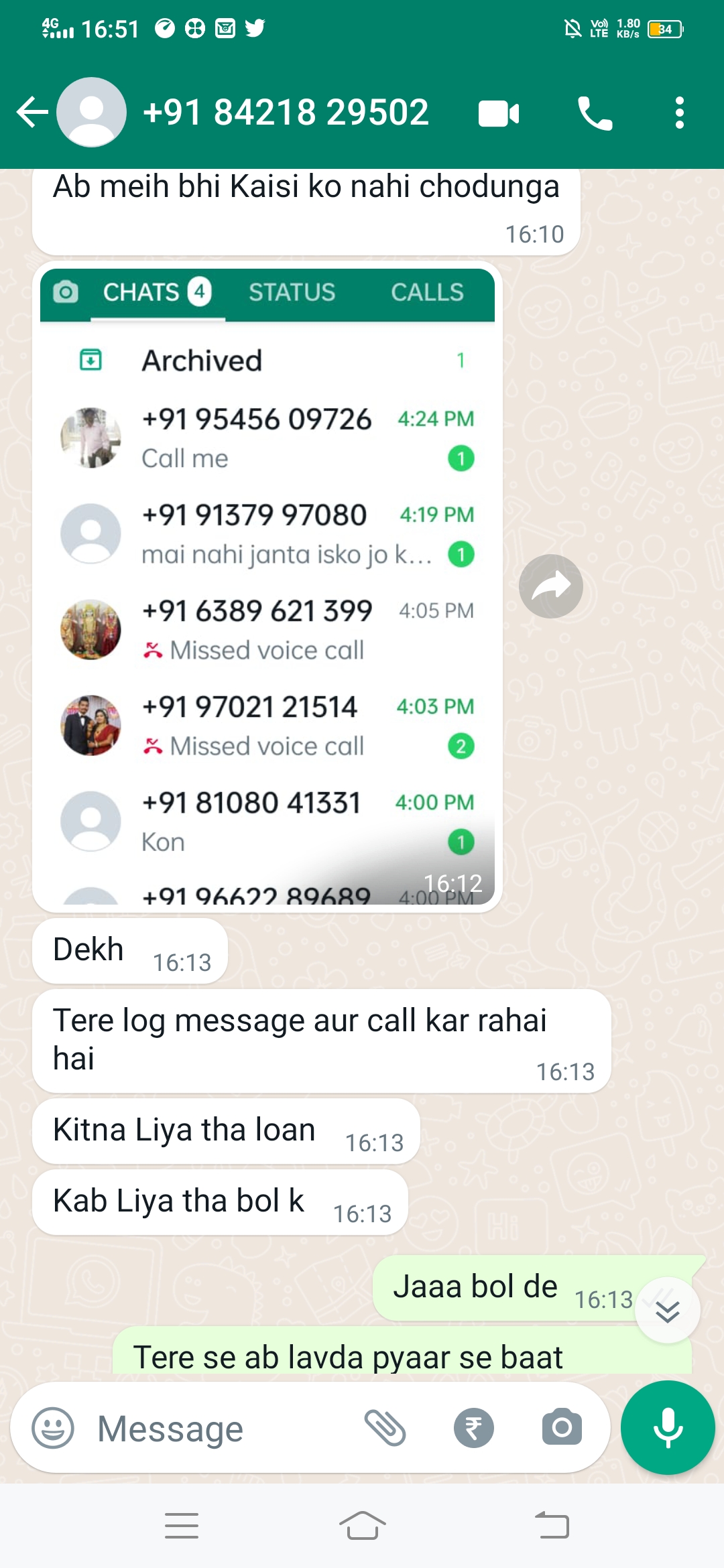
Task: Attach a file with the paperclip
Action: pos(385,1428)
